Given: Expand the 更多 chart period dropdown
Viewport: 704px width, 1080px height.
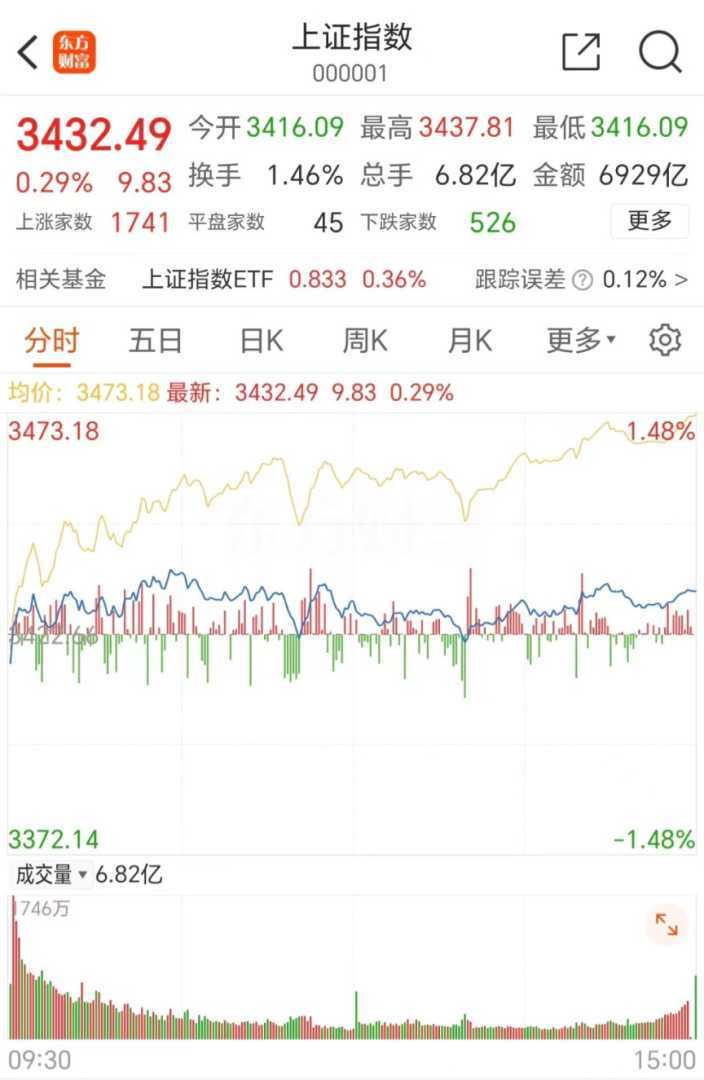Looking at the screenshot, I should (x=580, y=341).
